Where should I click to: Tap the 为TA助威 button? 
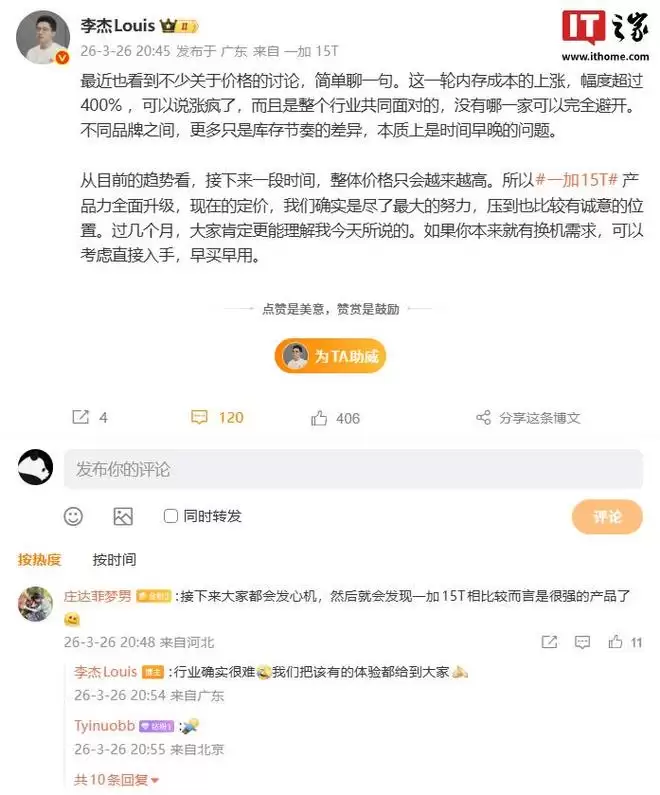point(330,357)
